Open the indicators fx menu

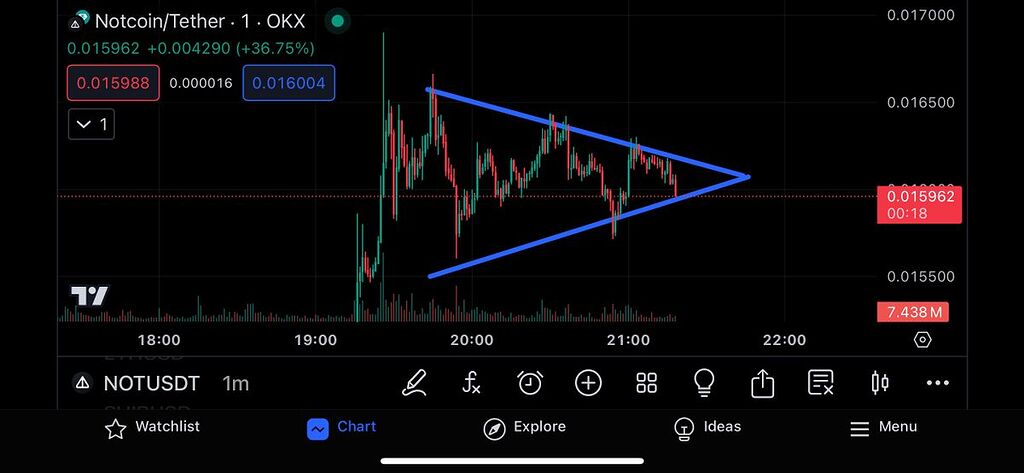(472, 382)
